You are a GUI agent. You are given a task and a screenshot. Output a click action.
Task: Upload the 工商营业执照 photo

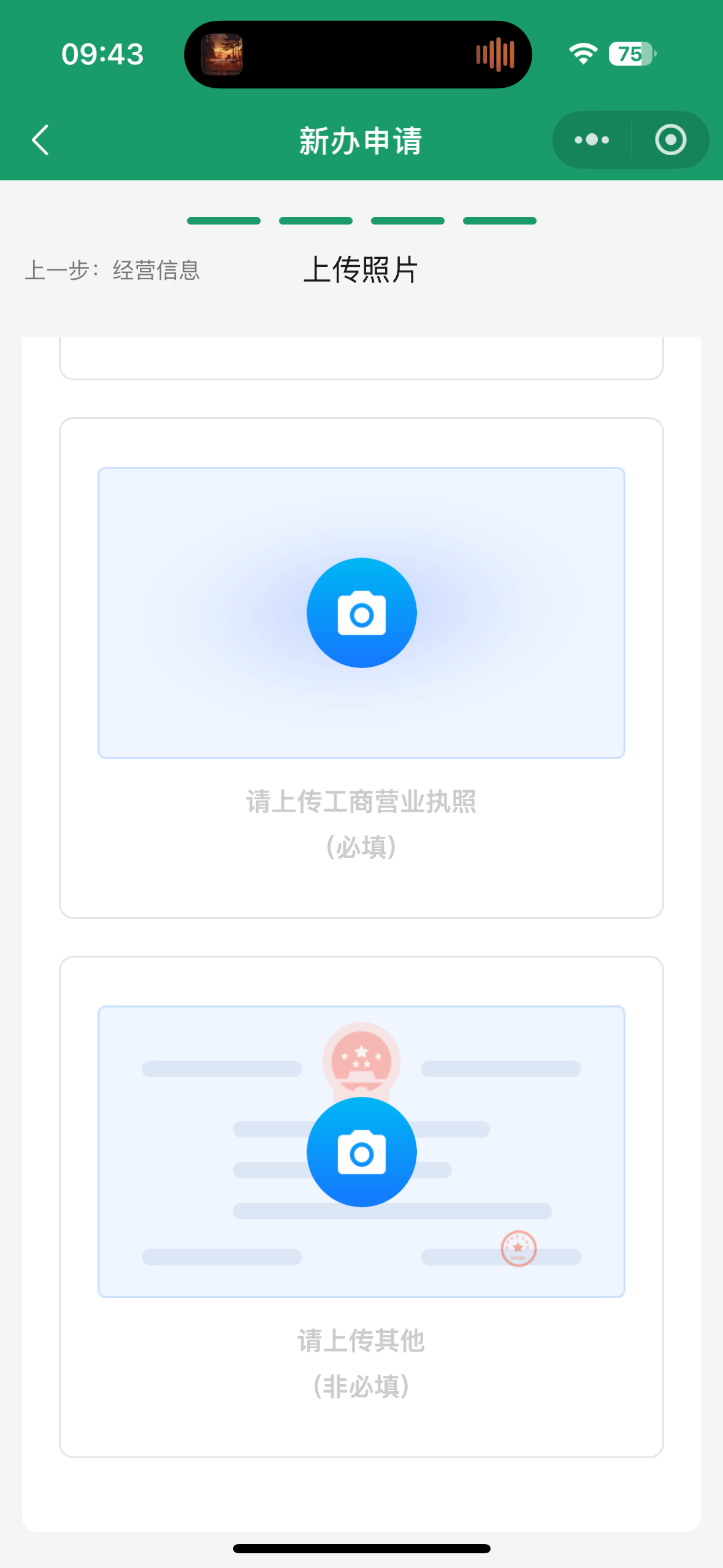pyautogui.click(x=361, y=613)
